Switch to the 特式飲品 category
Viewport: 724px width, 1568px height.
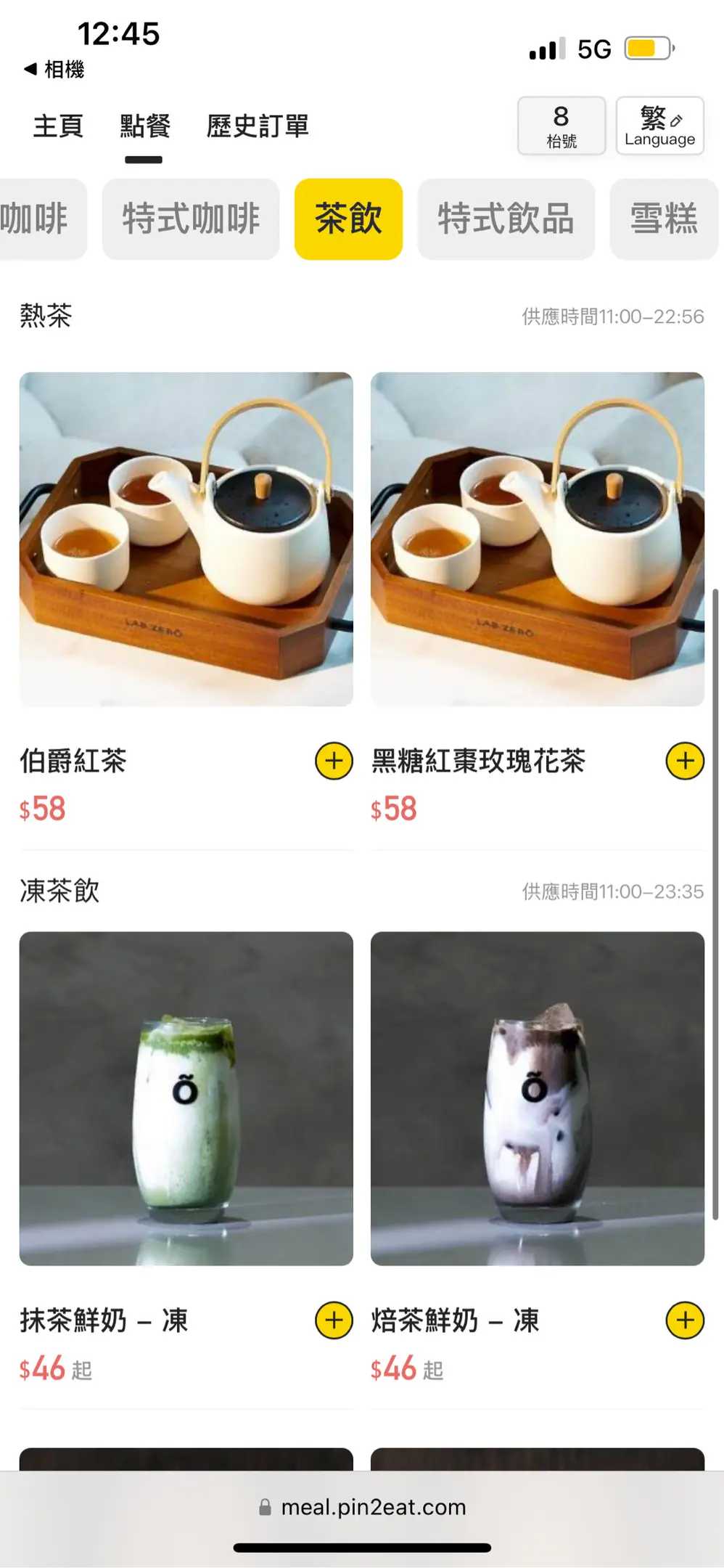click(506, 219)
